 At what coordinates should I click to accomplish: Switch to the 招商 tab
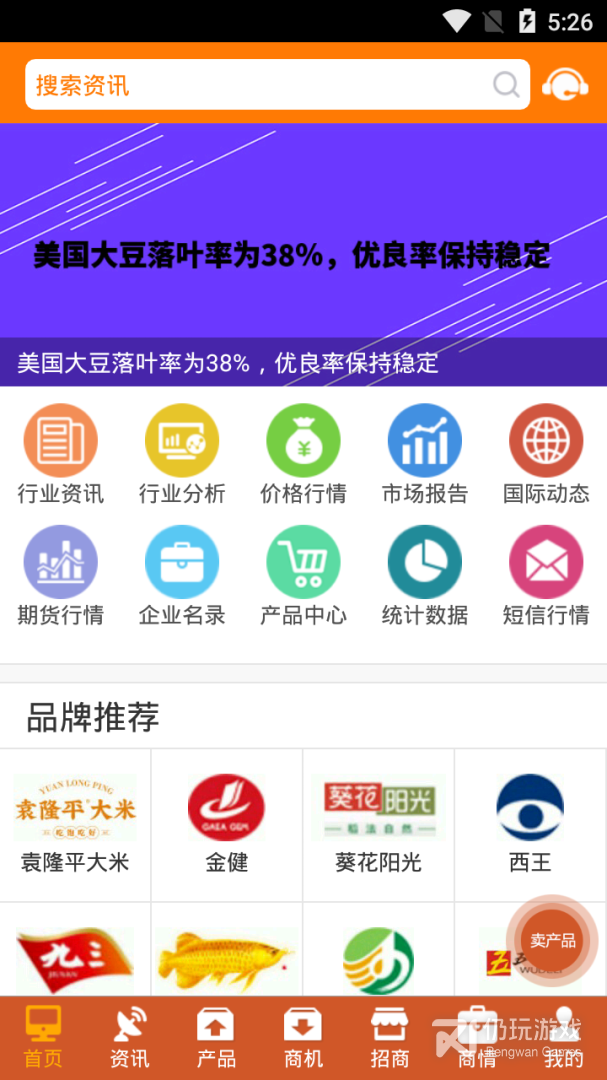point(389,1038)
